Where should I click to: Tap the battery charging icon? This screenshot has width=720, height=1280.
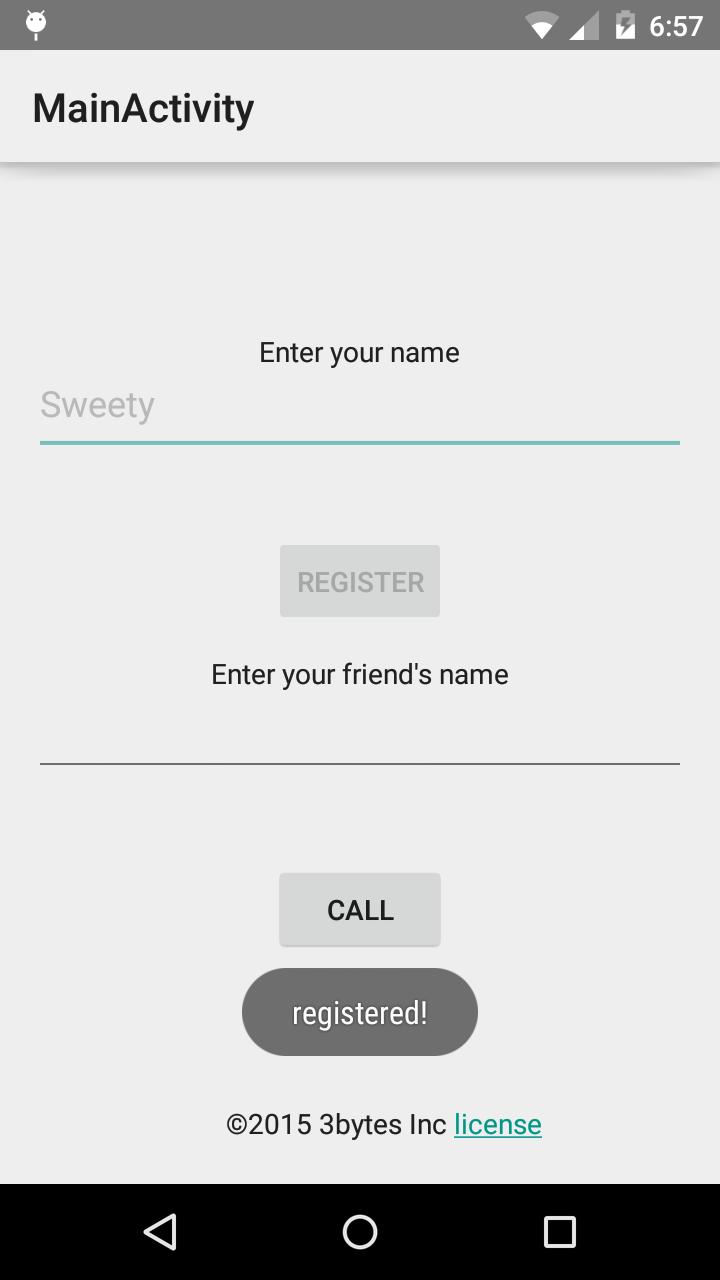pos(625,26)
